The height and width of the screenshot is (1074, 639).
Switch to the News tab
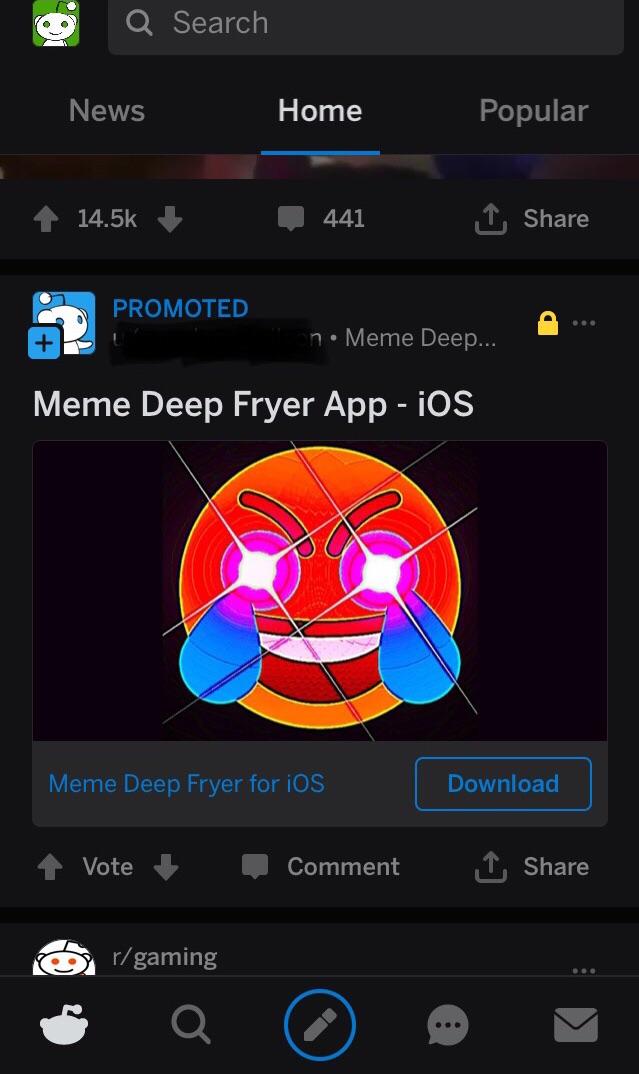click(107, 111)
